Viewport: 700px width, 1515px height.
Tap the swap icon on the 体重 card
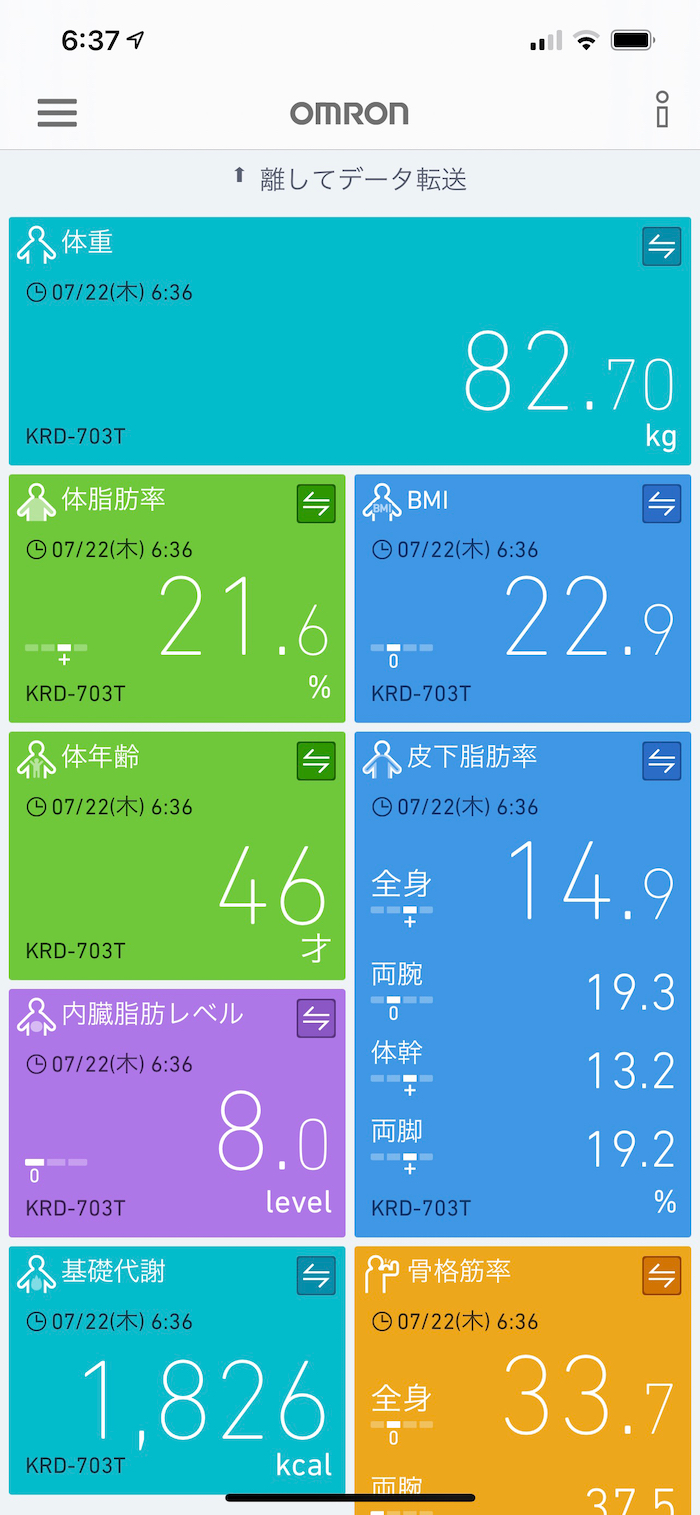tap(661, 246)
